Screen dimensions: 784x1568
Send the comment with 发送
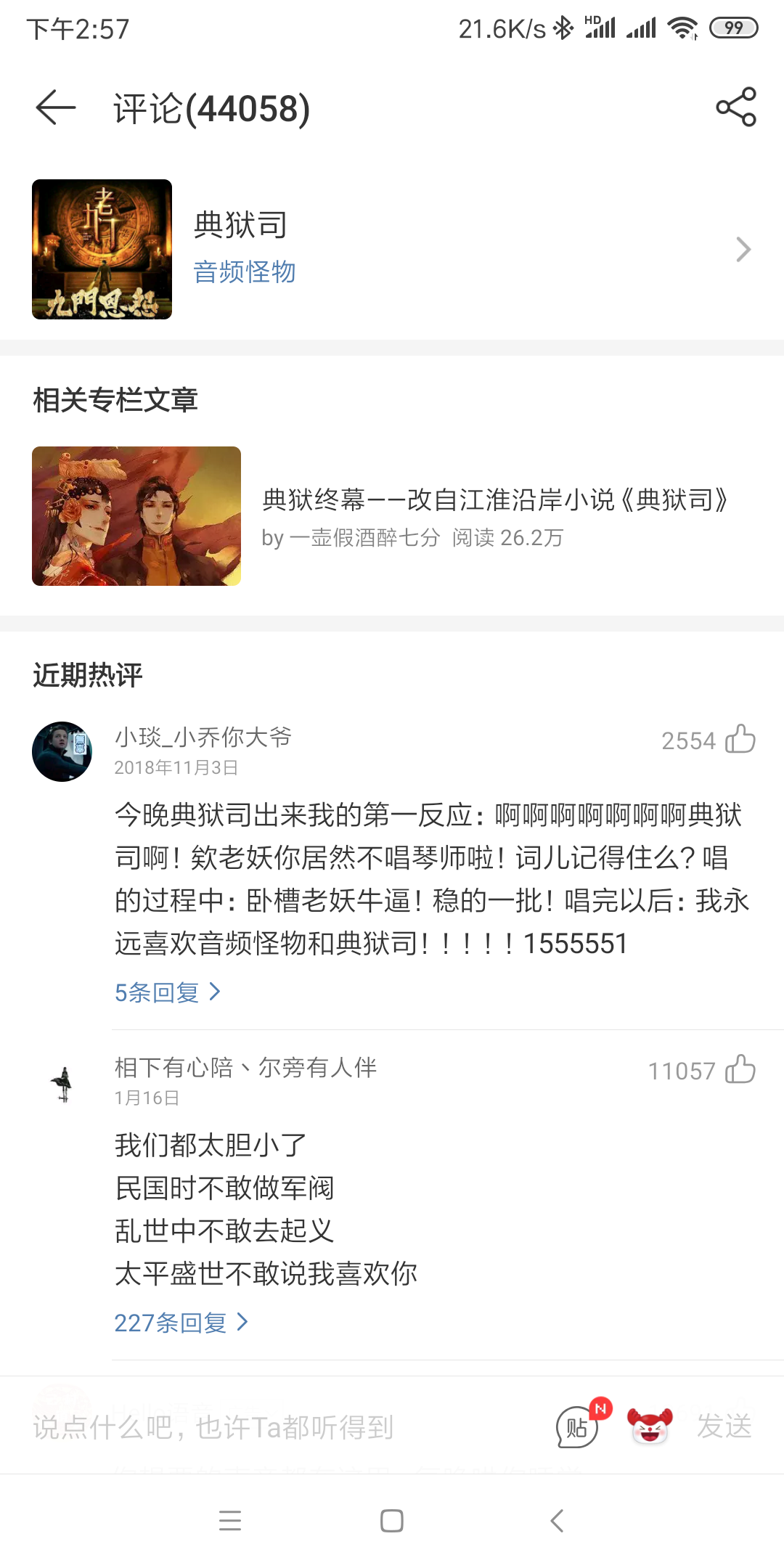click(724, 1427)
